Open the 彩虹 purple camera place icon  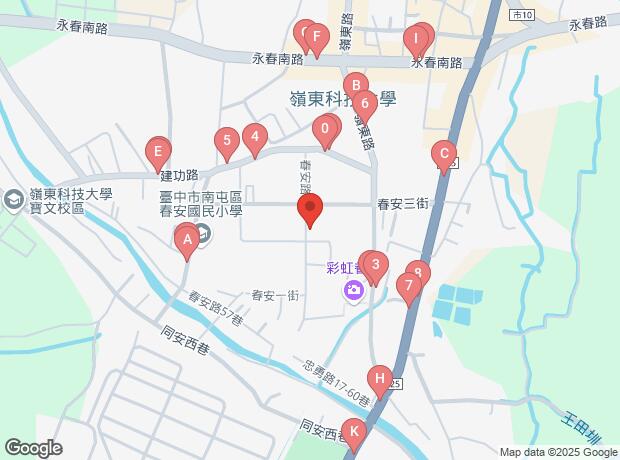(352, 291)
